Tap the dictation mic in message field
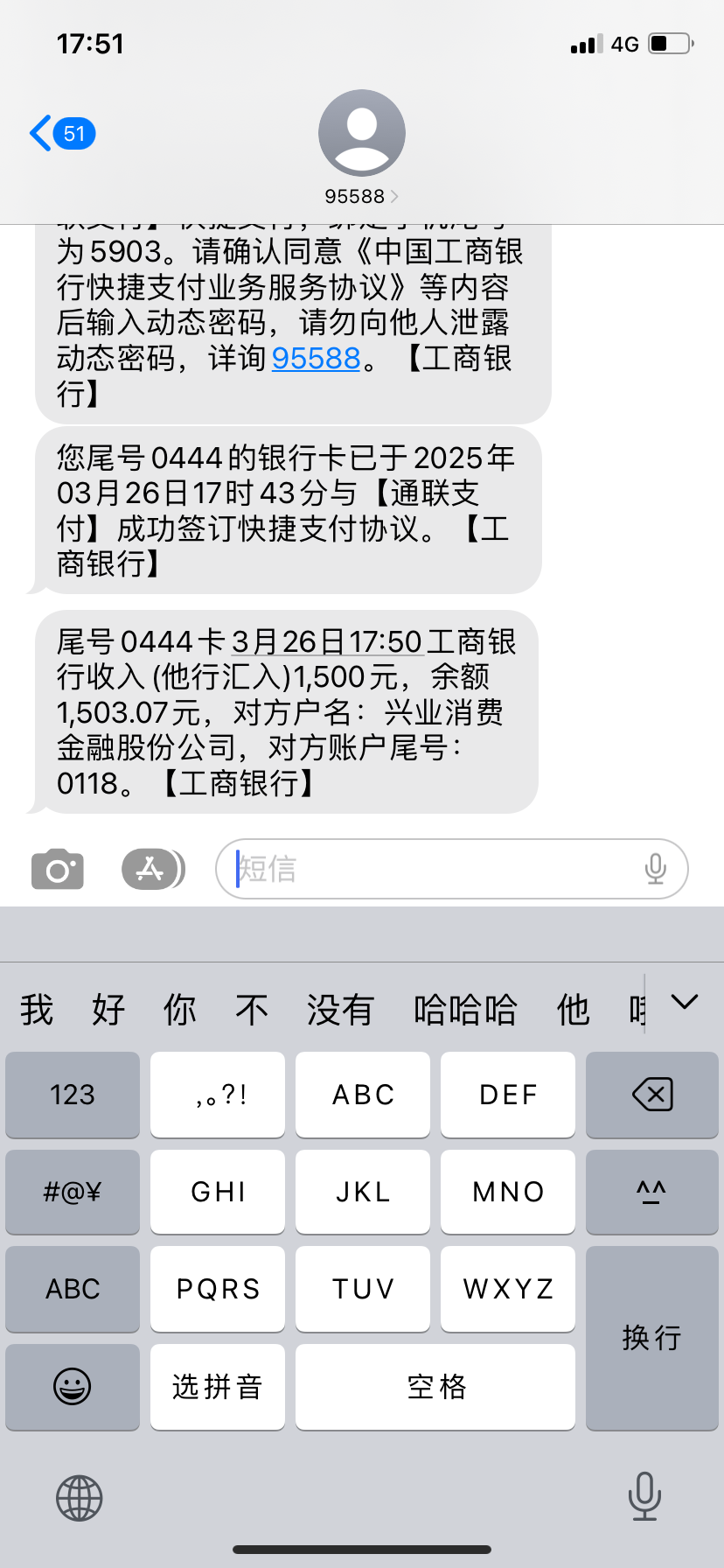 coord(655,869)
